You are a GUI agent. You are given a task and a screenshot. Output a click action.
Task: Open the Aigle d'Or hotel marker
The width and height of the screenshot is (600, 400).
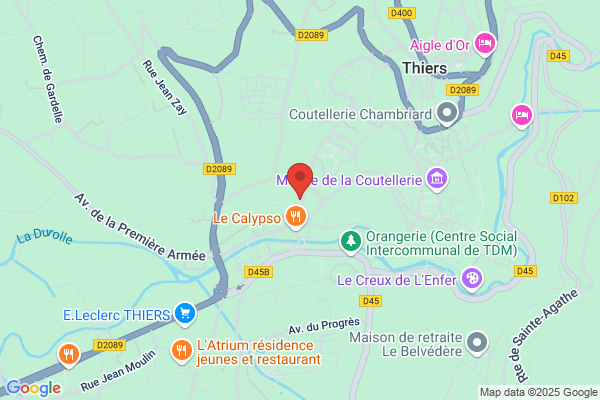coord(485,43)
